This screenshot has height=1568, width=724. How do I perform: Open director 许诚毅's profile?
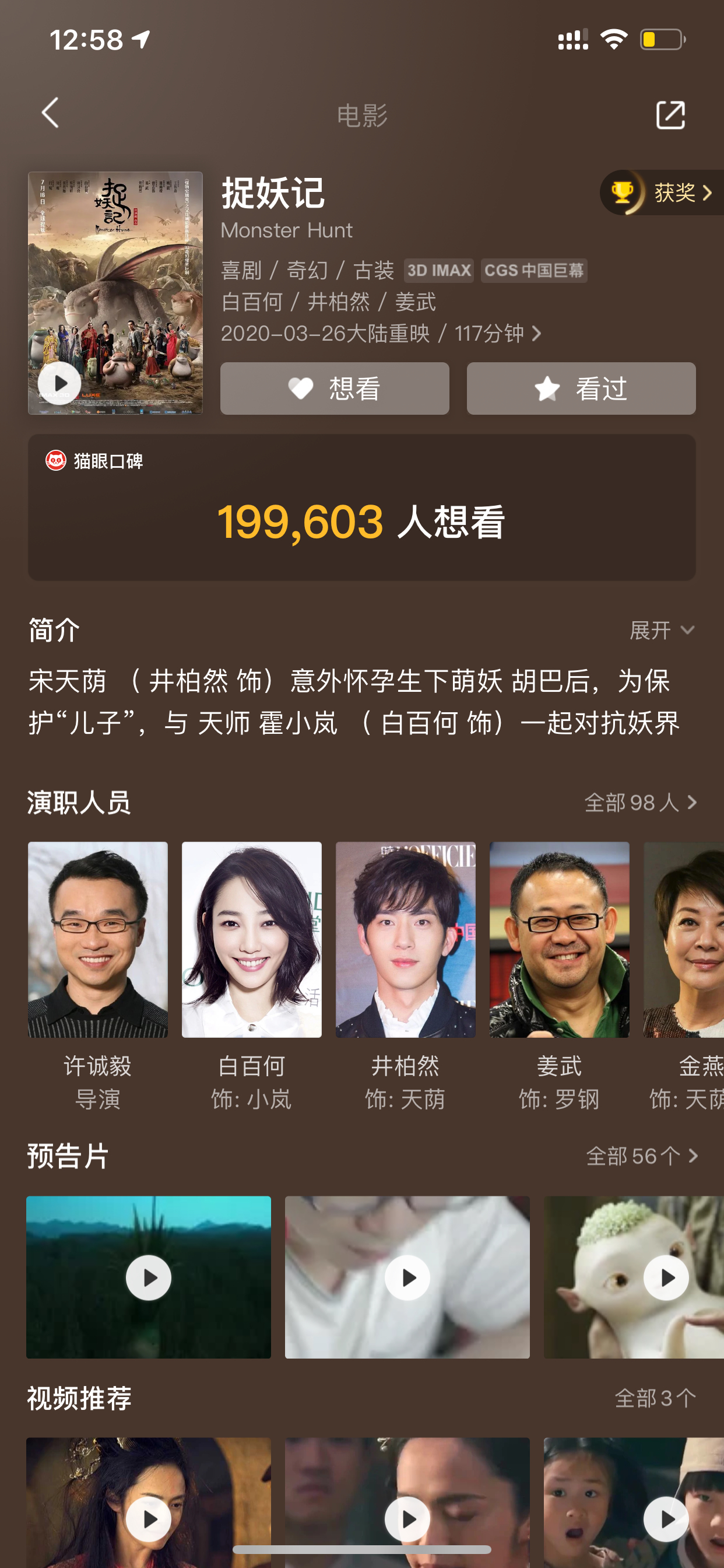point(97,977)
